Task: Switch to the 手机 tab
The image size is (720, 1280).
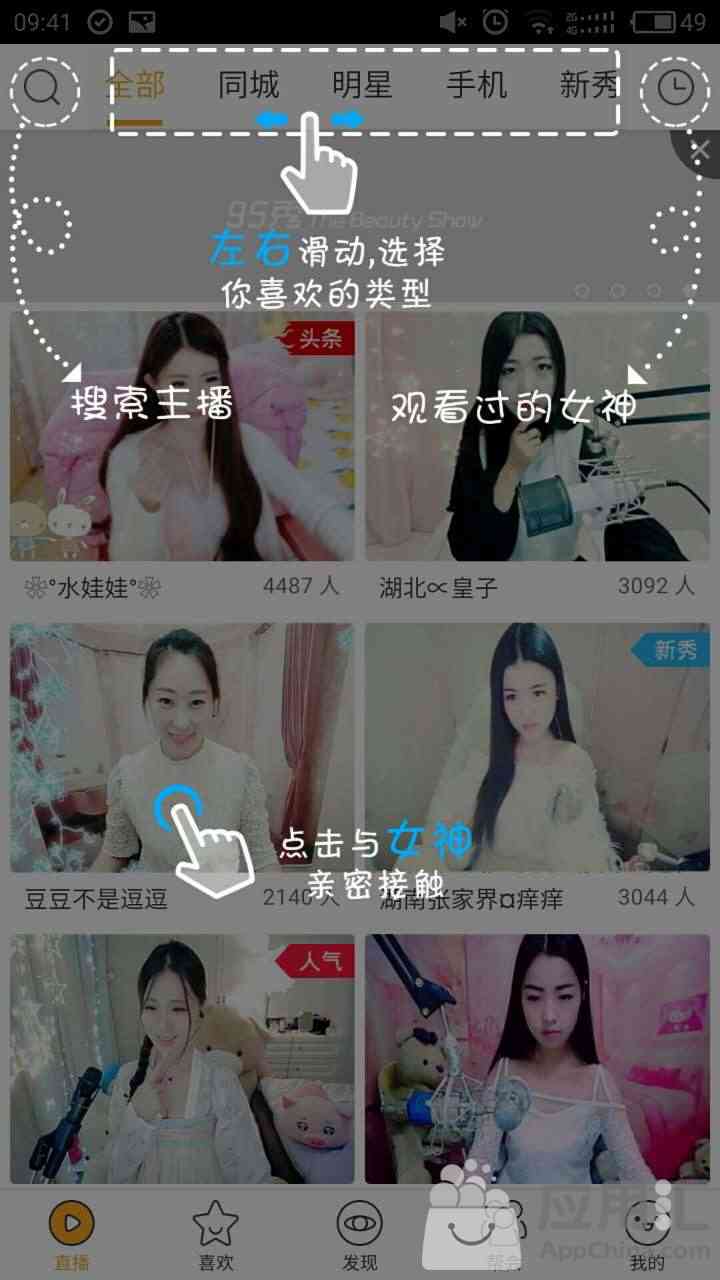Action: [476, 86]
